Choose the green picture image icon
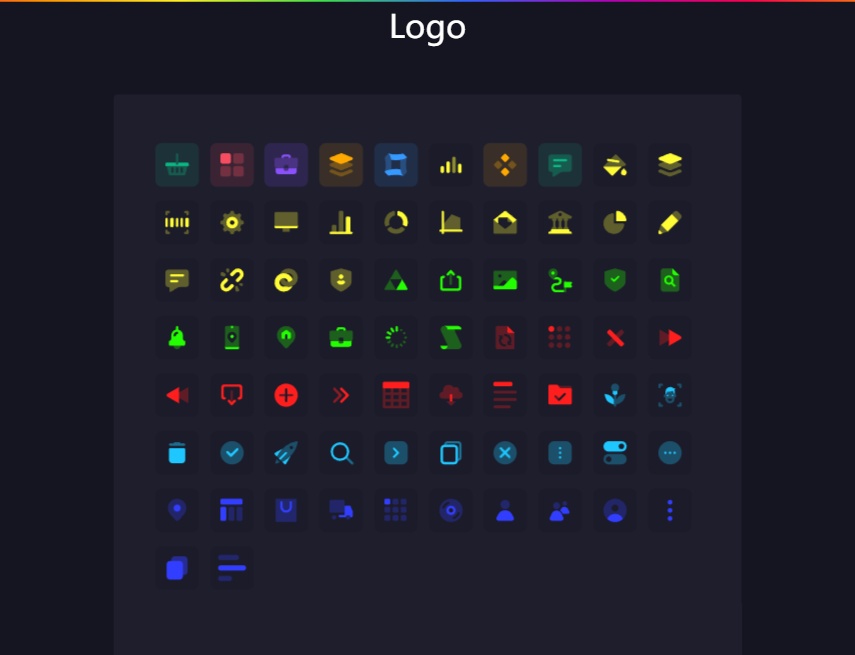Viewport: 855px width, 655px height. point(505,281)
